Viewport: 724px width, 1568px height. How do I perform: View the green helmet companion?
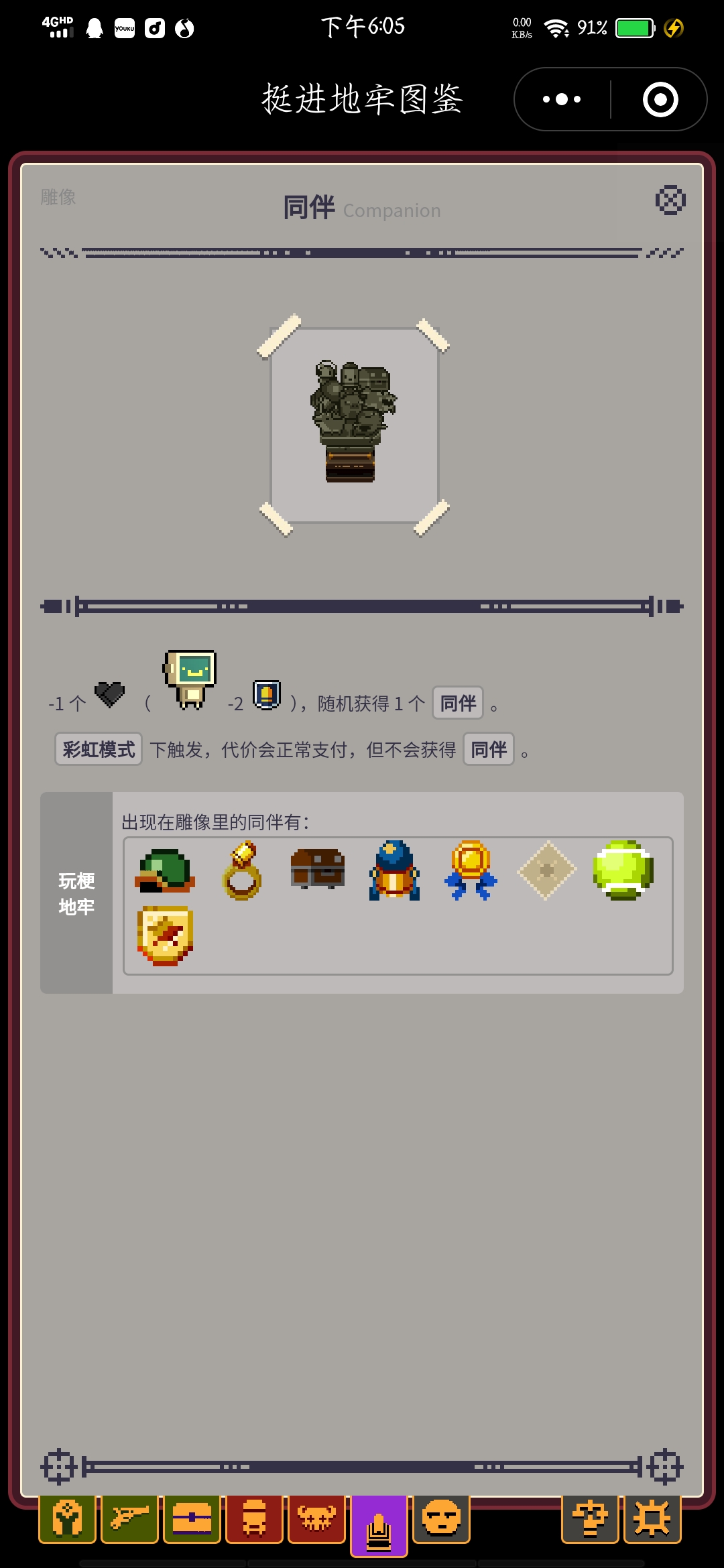(x=165, y=870)
